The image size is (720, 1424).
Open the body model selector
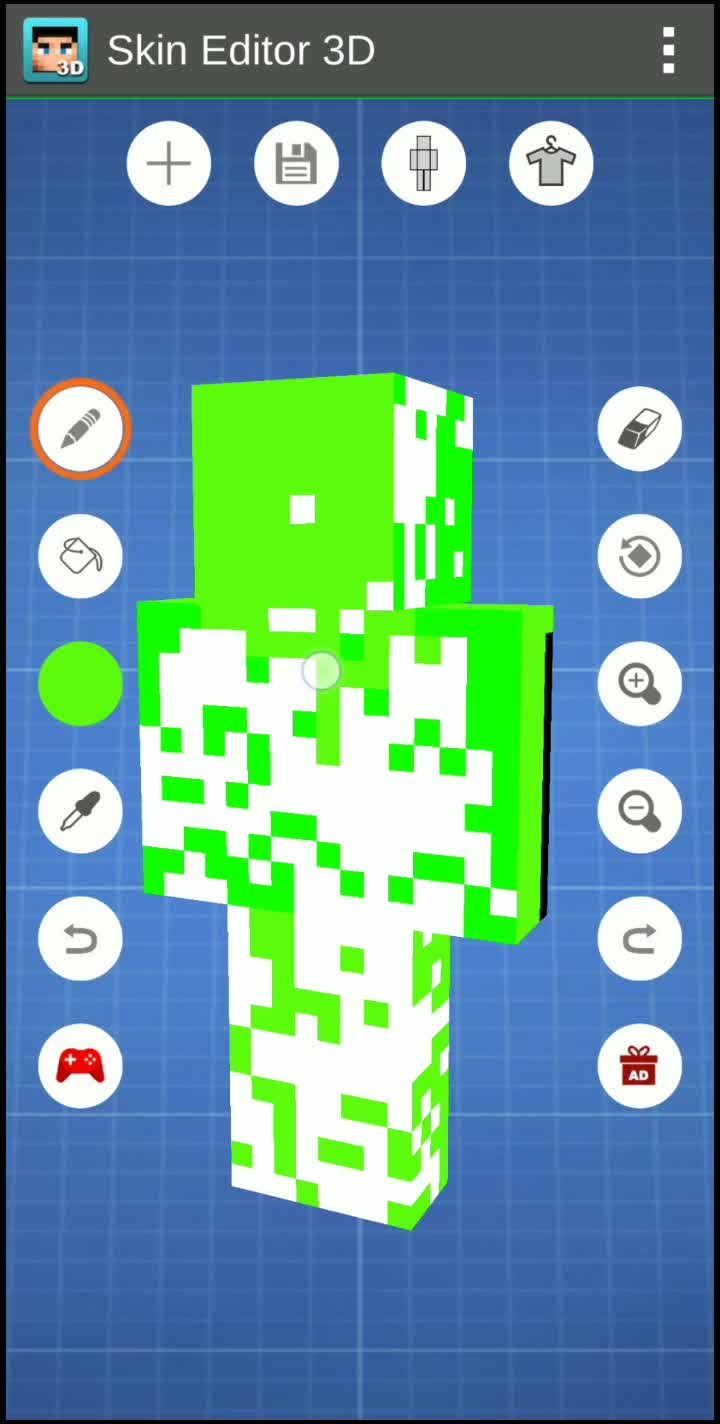coord(424,163)
